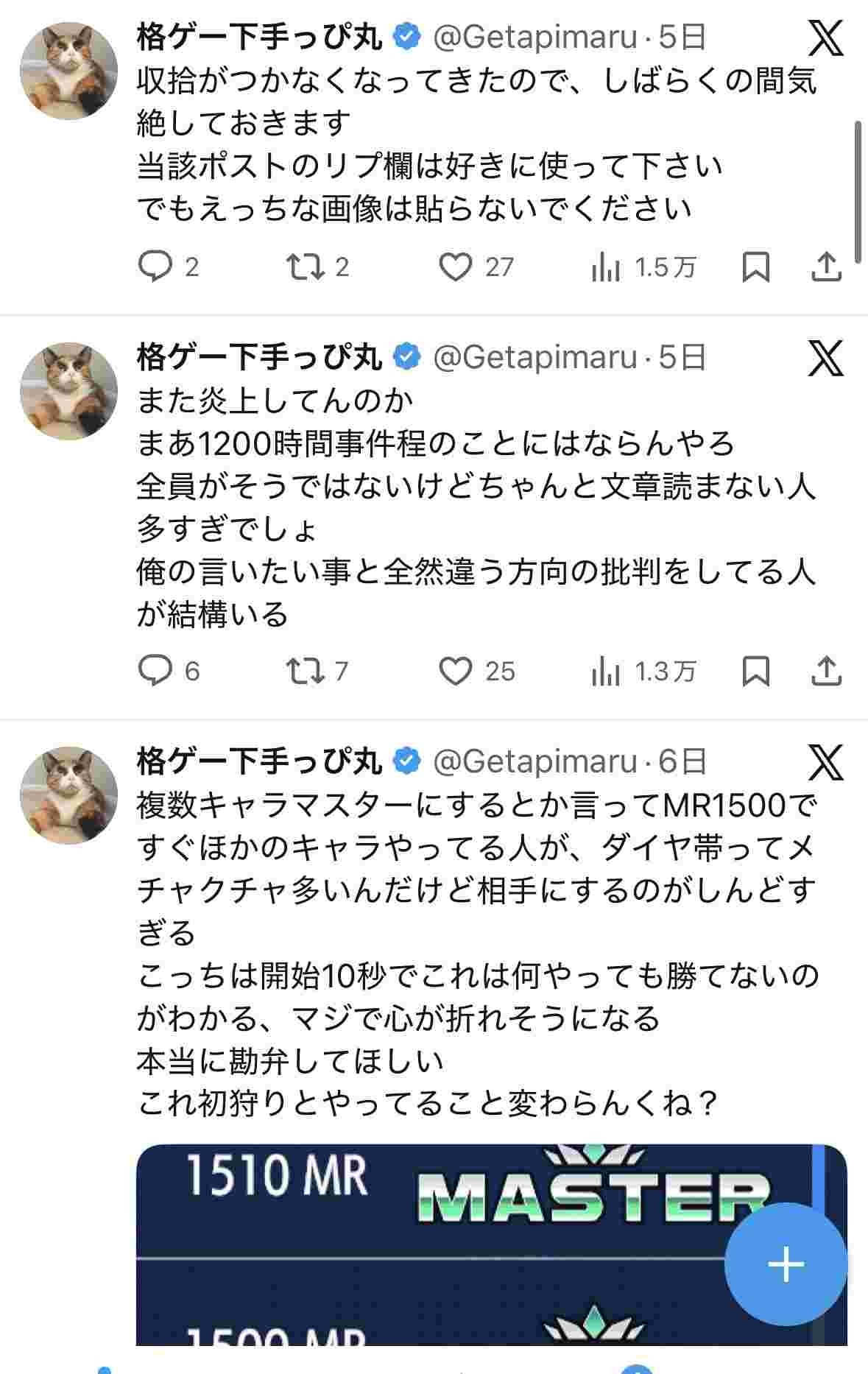
Task: Open cat avatar on the 6日 post
Action: [x=68, y=795]
